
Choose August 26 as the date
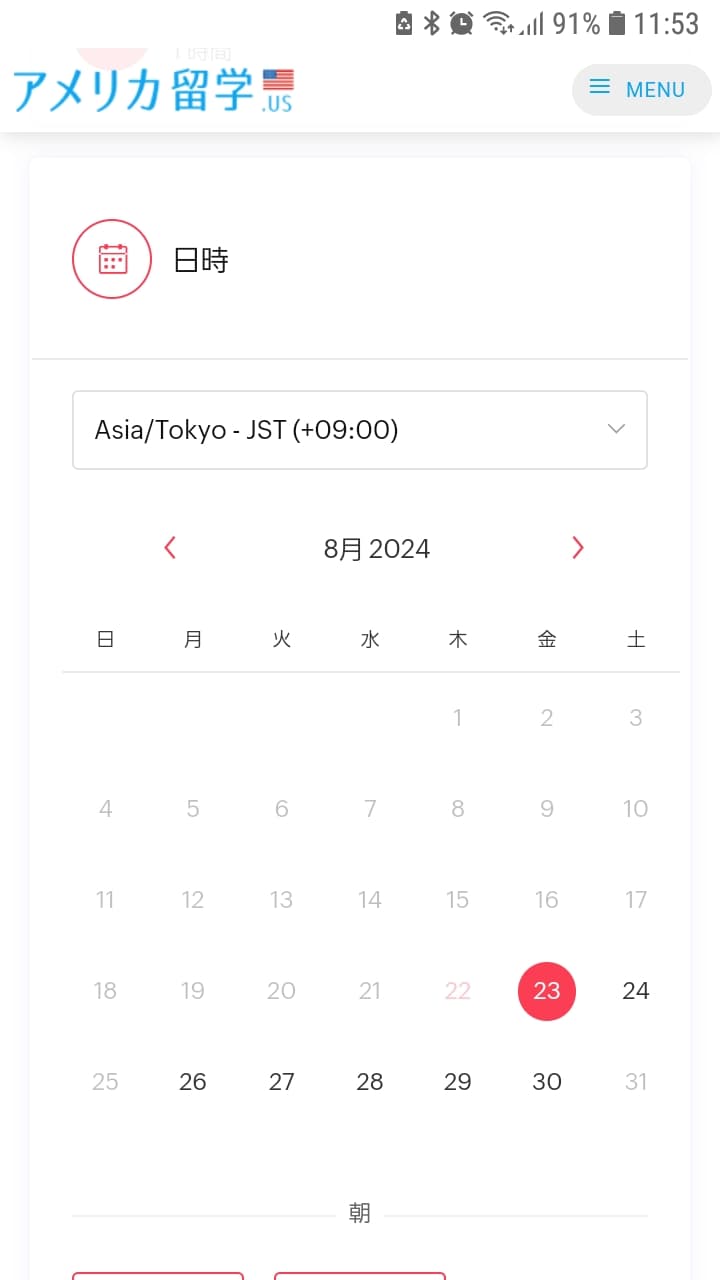click(193, 1082)
